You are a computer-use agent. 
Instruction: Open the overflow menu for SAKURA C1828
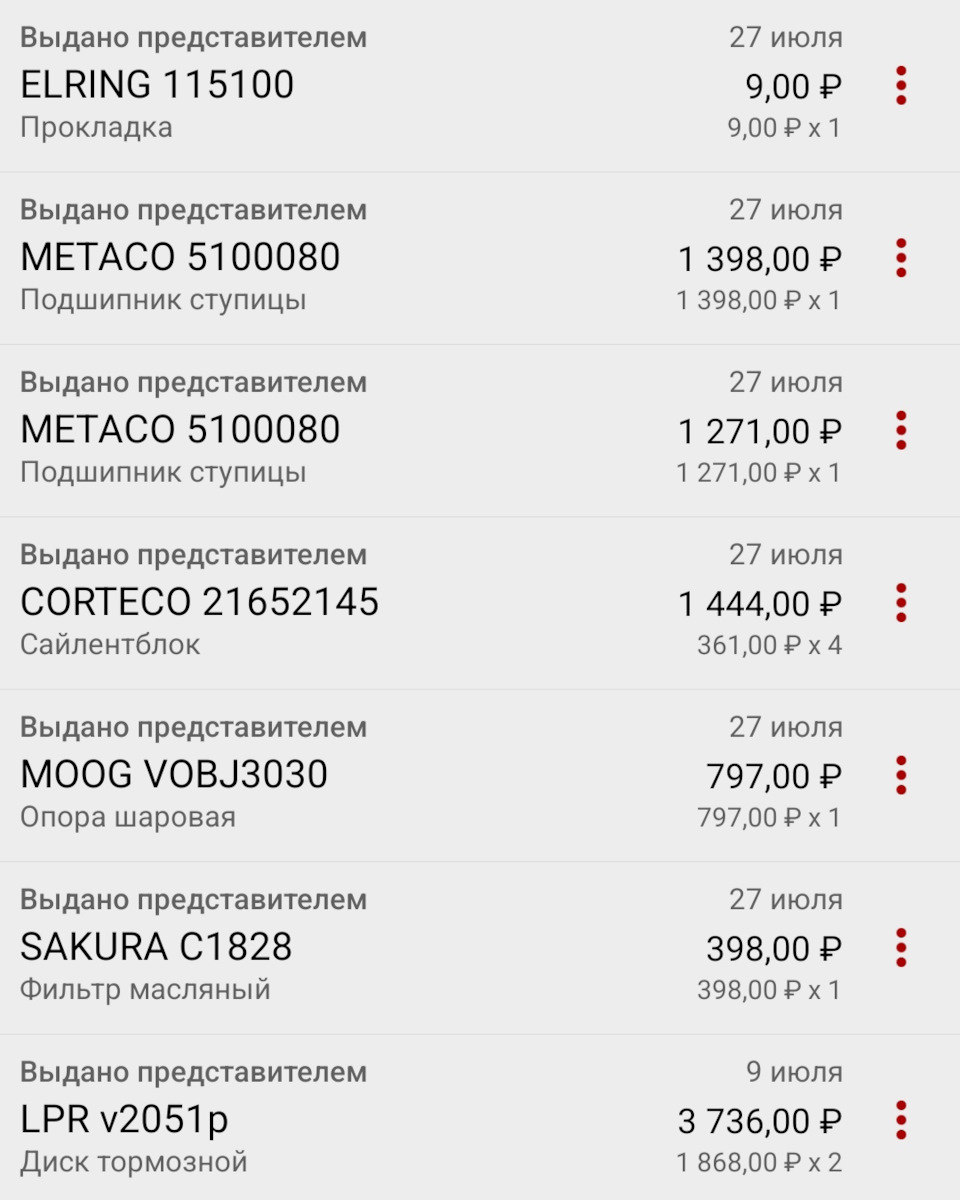[901, 947]
